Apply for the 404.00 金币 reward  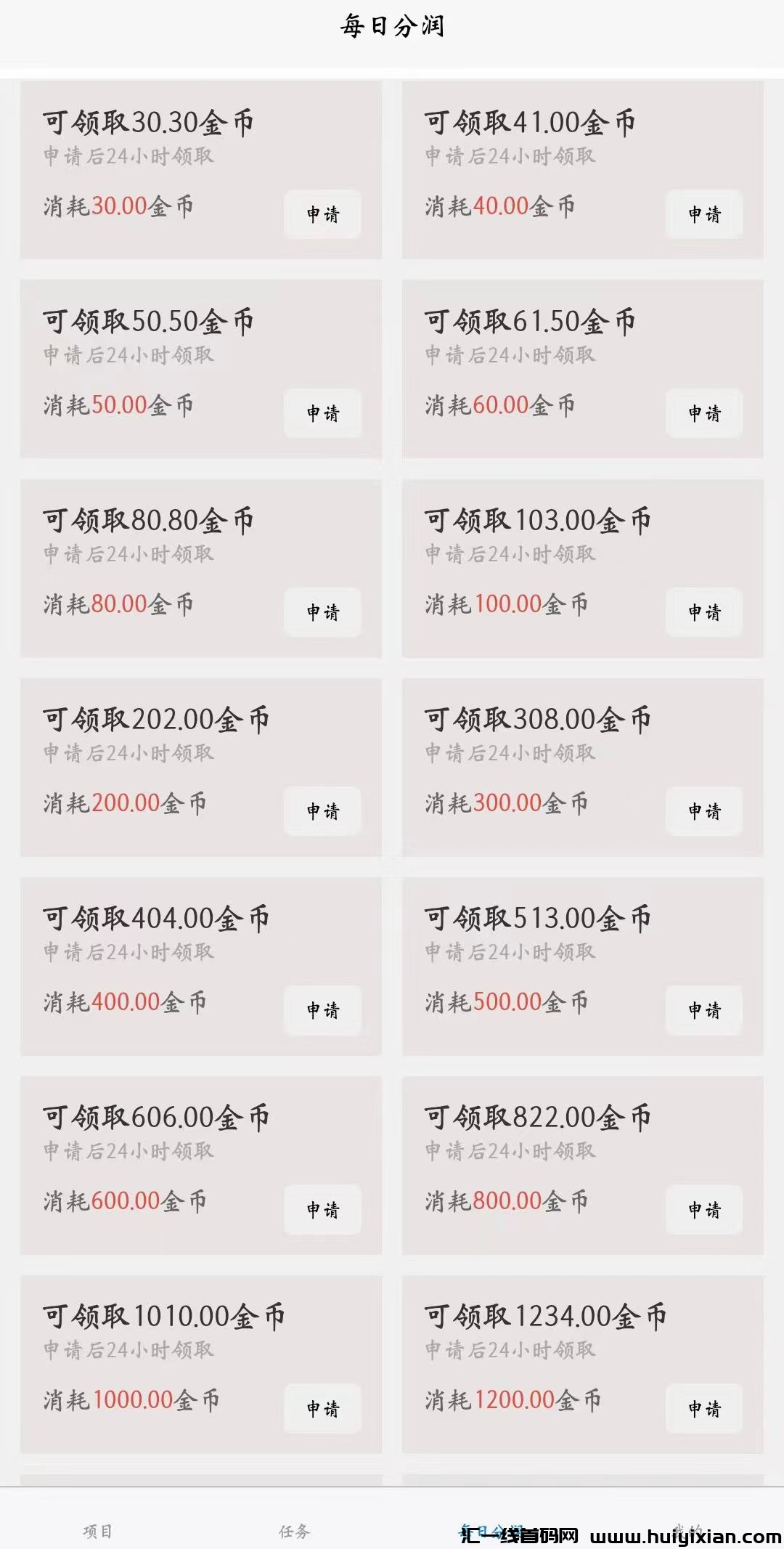click(x=324, y=1009)
